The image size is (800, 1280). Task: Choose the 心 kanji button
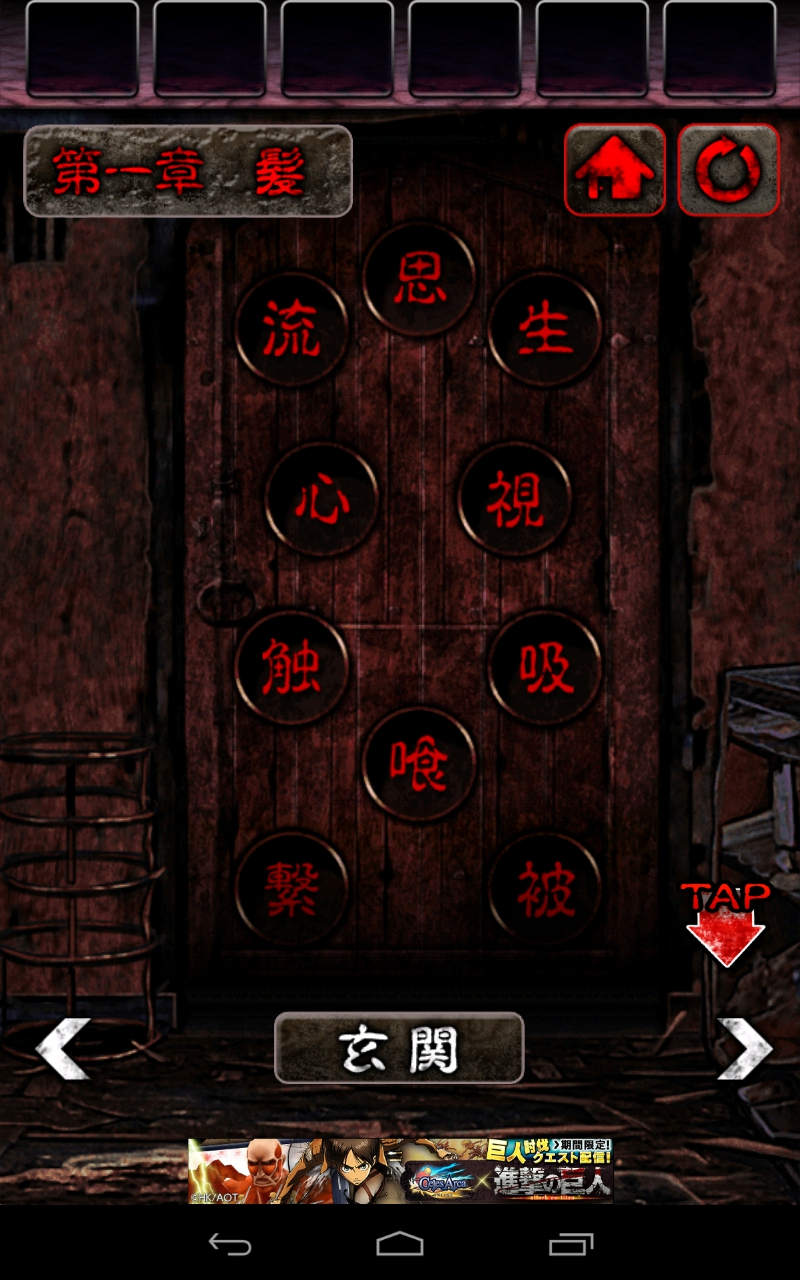click(322, 499)
